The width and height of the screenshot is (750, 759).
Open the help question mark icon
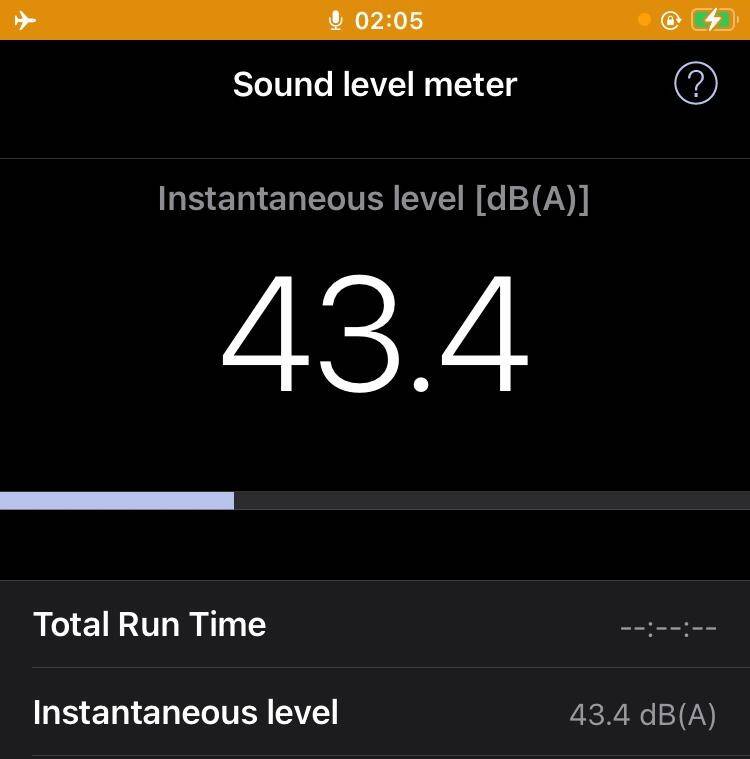(696, 84)
